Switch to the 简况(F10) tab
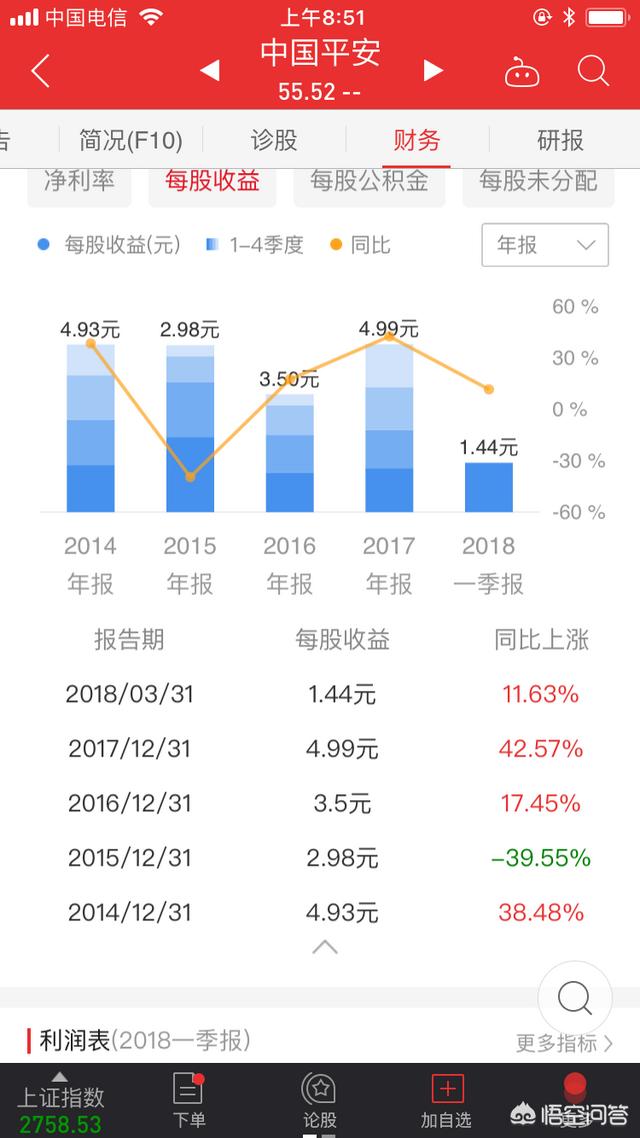This screenshot has width=640, height=1138. click(x=131, y=139)
